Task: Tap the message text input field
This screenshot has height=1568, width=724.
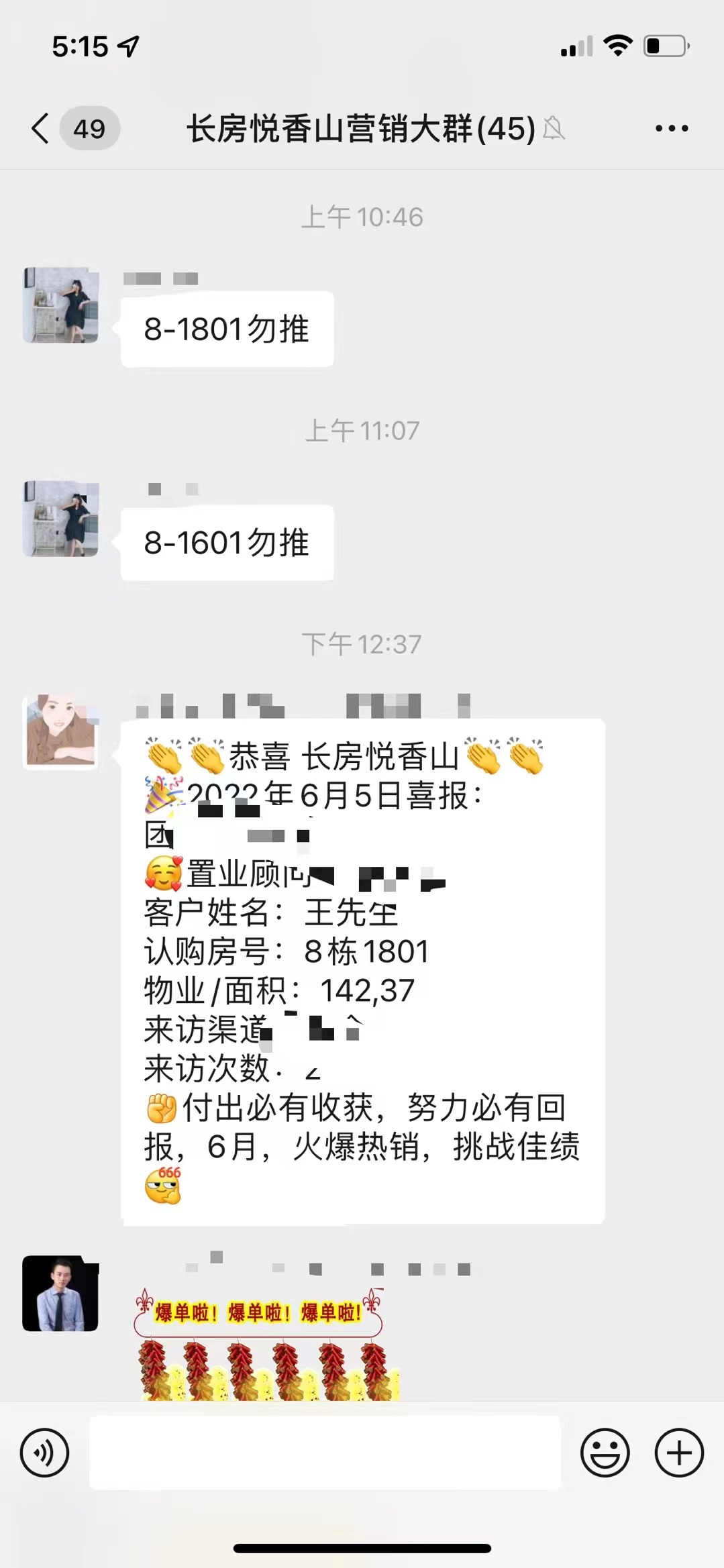Action: tap(325, 1453)
